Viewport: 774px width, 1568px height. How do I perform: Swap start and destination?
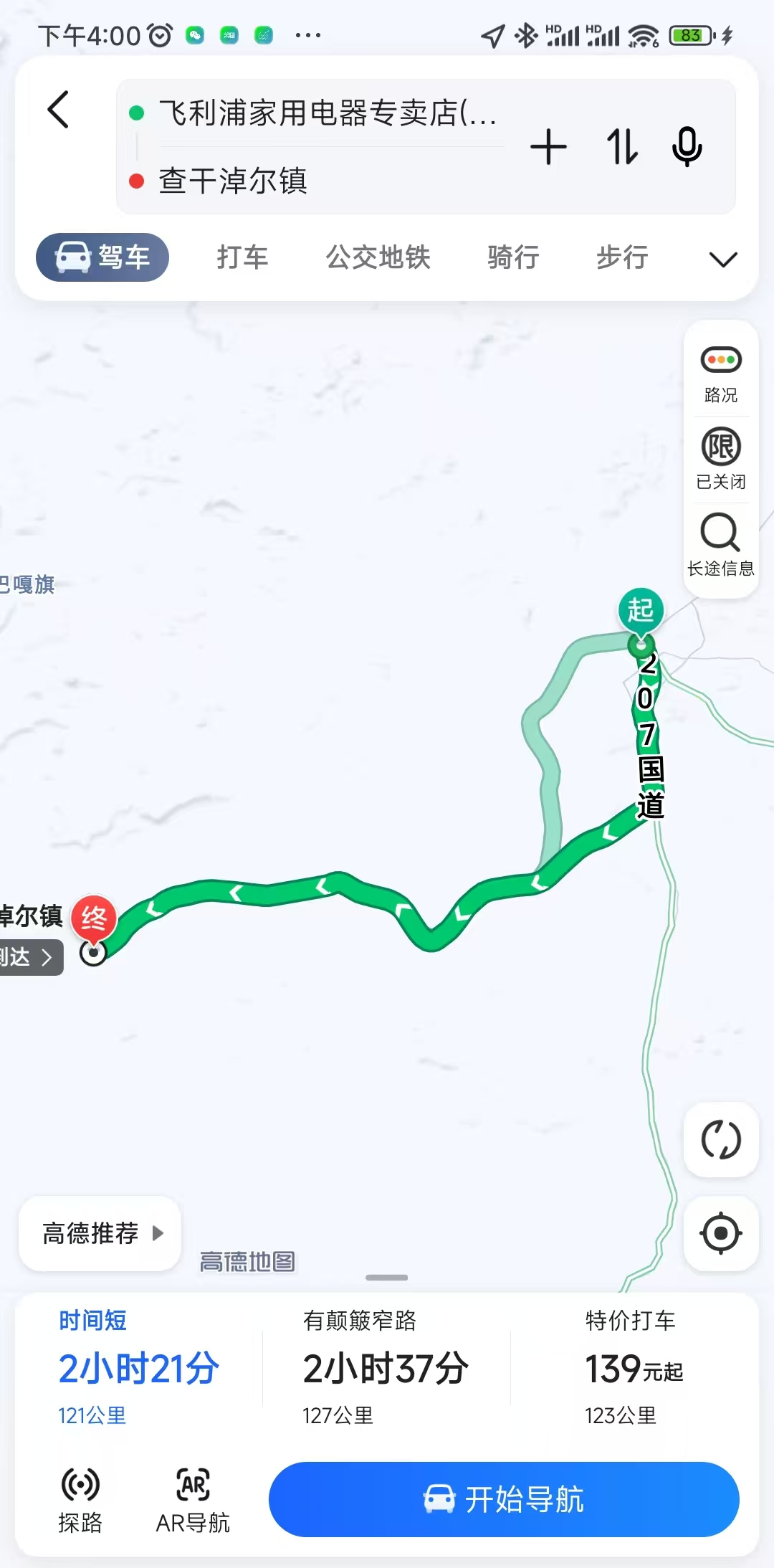tap(622, 147)
